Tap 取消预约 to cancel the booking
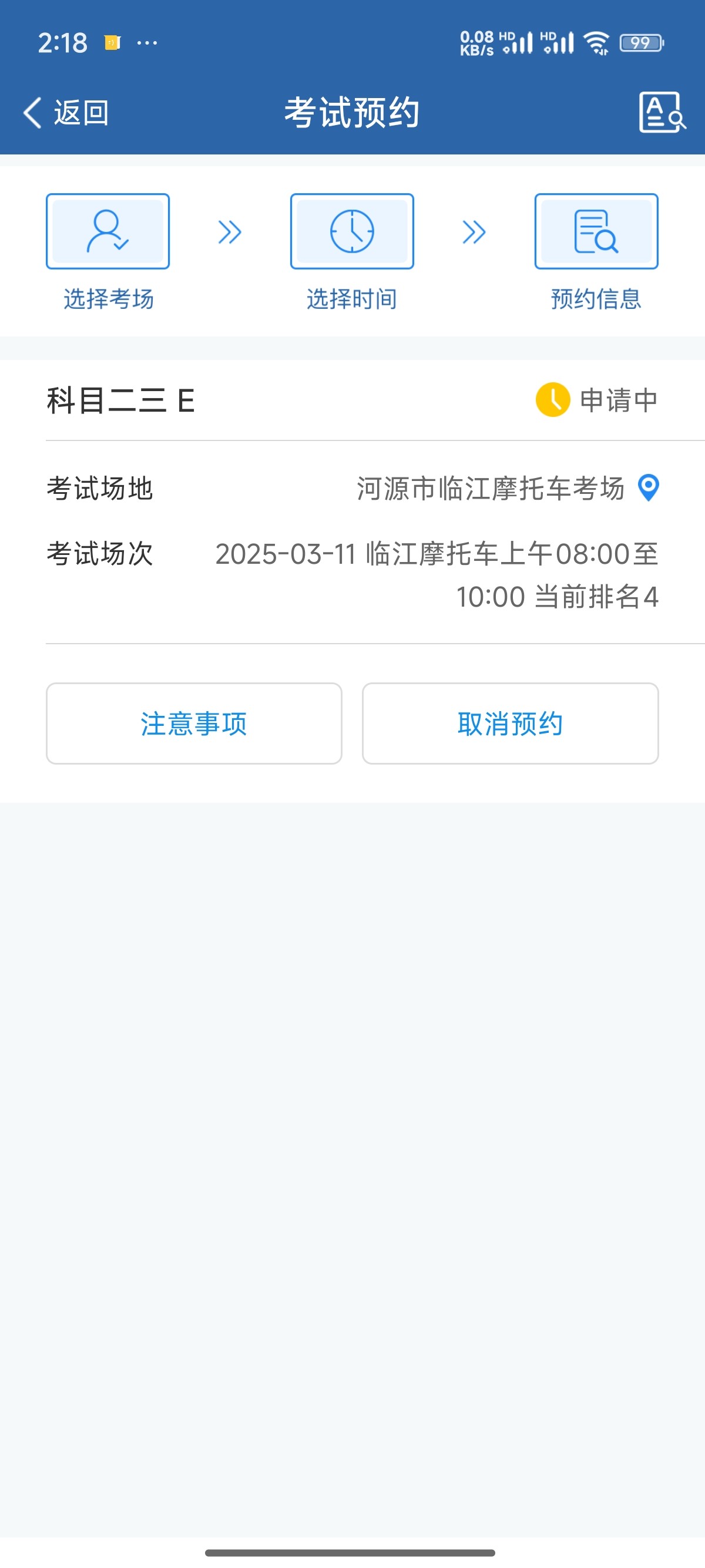 tap(510, 723)
